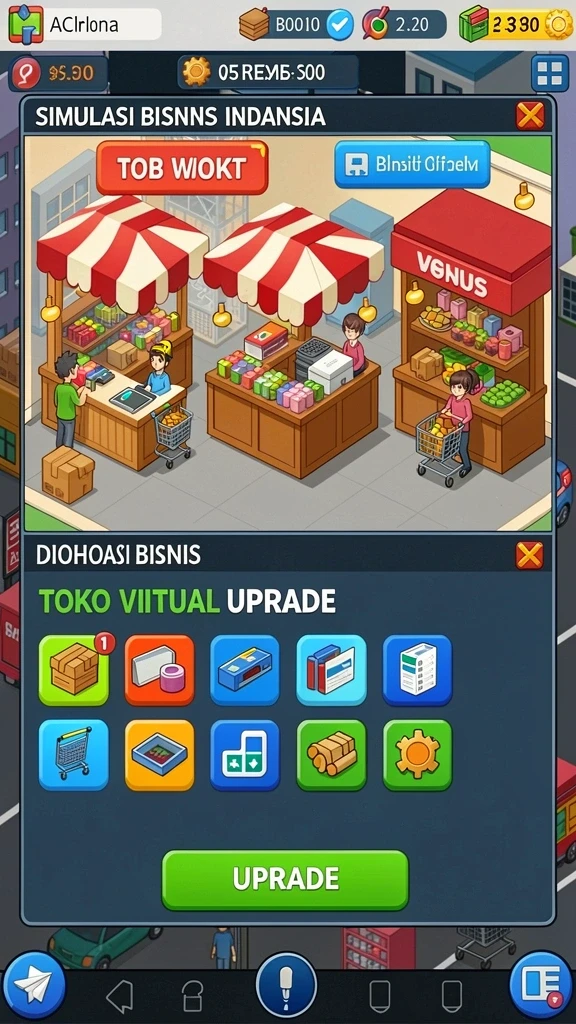The image size is (576, 1024).
Task: Tap the red TOB WIOKT button
Action: pyautogui.click(x=182, y=168)
